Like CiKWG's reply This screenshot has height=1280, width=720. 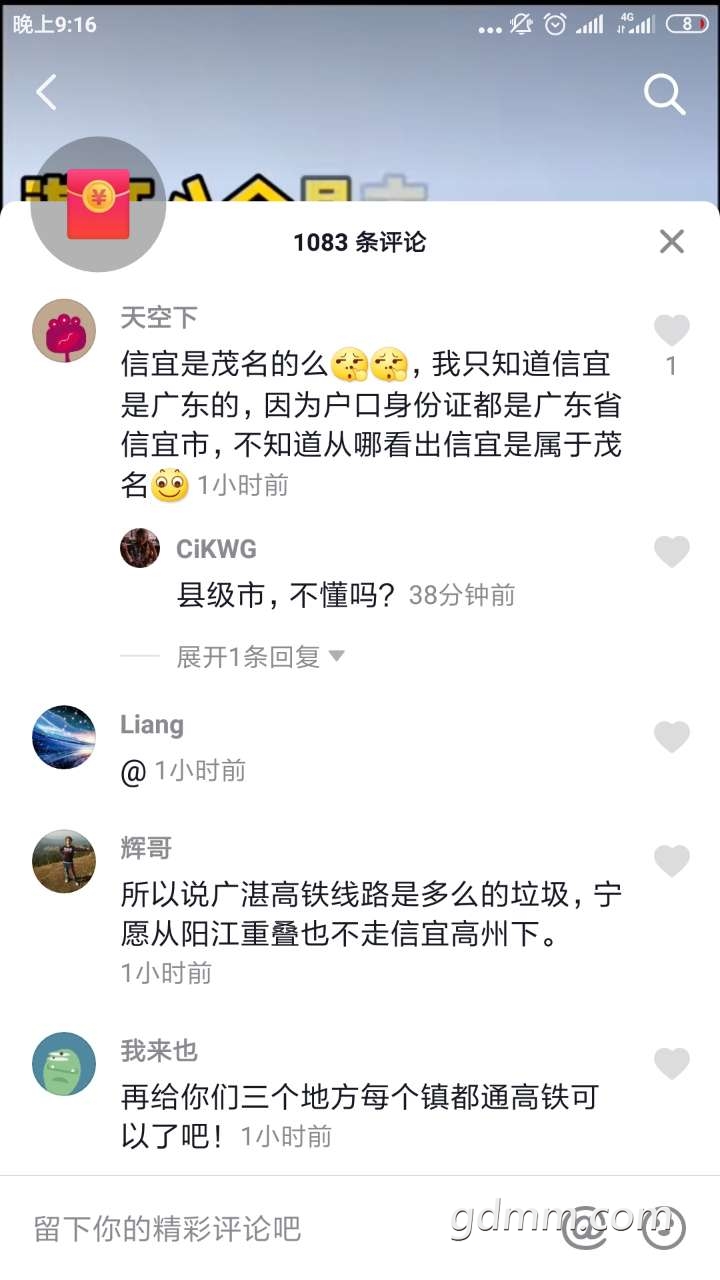672,551
